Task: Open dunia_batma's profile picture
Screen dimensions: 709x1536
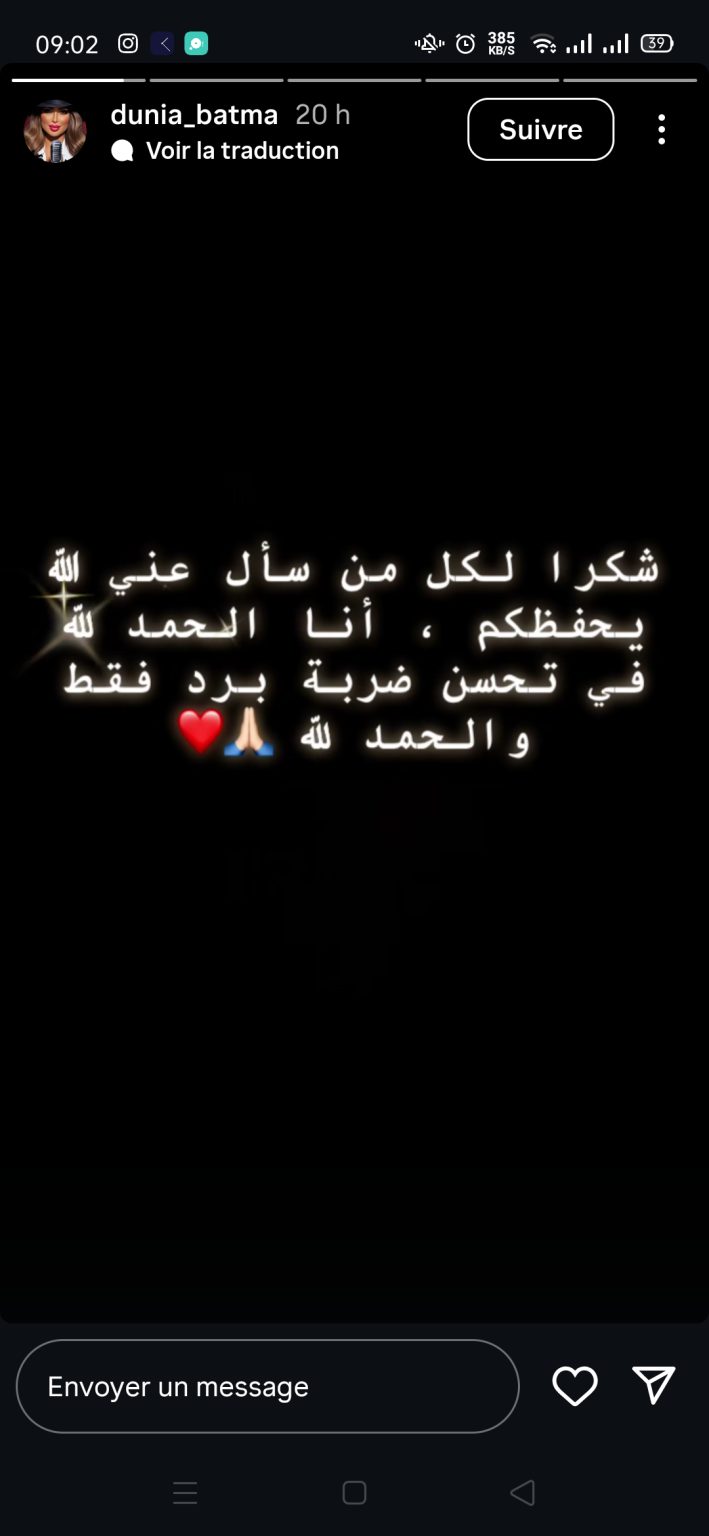Action: 55,131
